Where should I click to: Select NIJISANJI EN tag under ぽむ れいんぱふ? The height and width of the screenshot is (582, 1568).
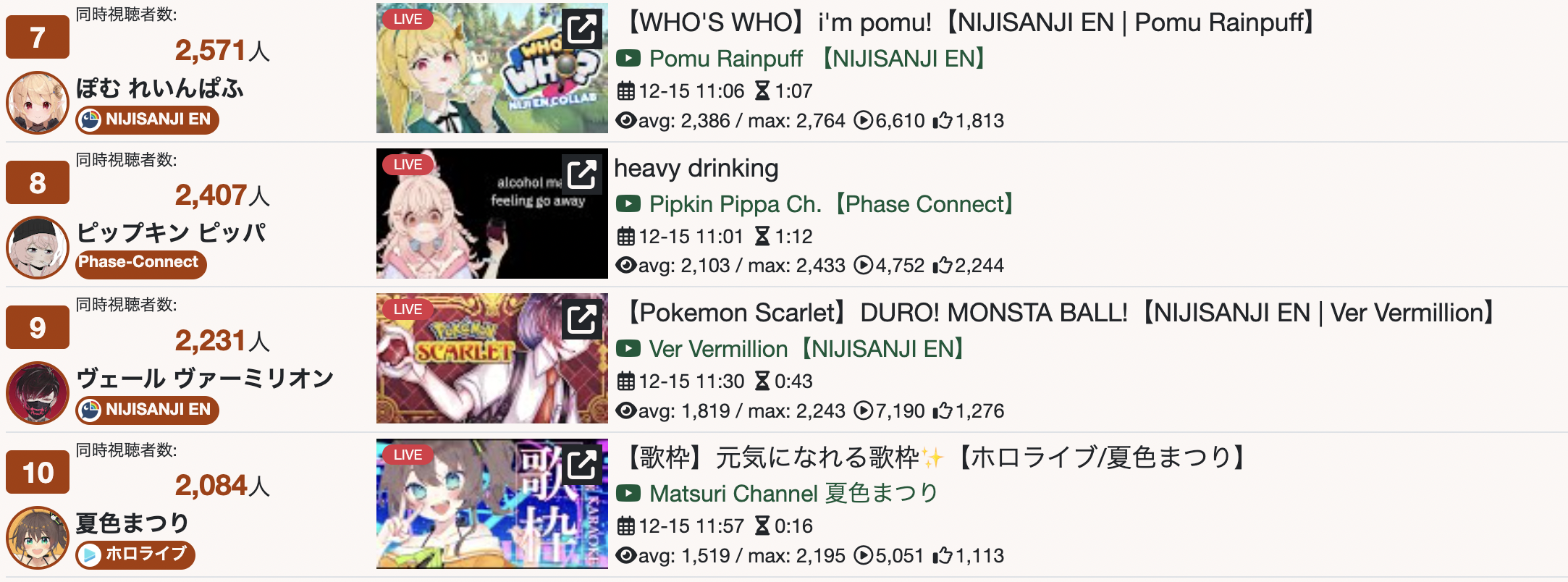pyautogui.click(x=148, y=119)
